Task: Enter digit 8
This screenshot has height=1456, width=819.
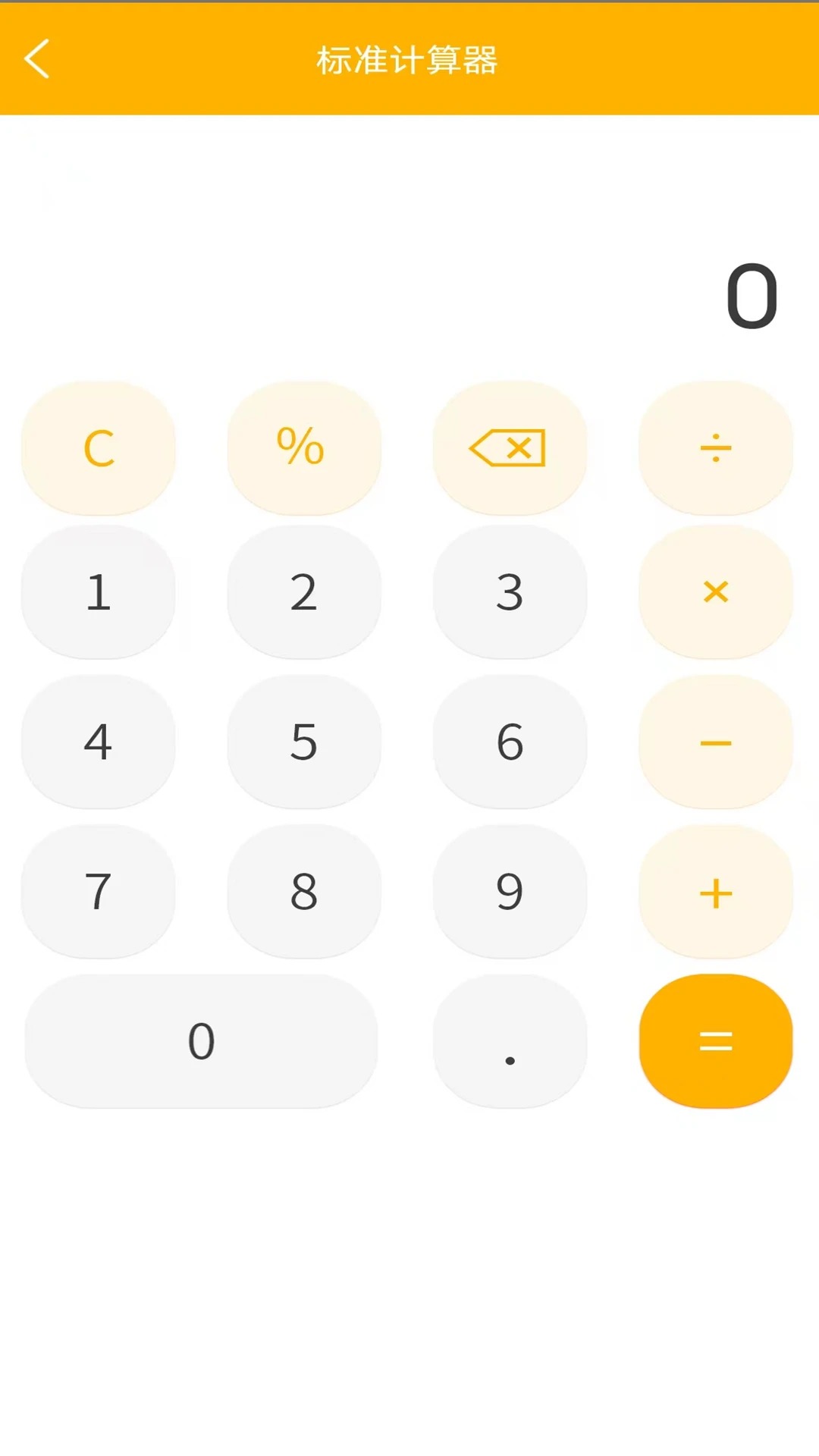Action: coord(304,892)
